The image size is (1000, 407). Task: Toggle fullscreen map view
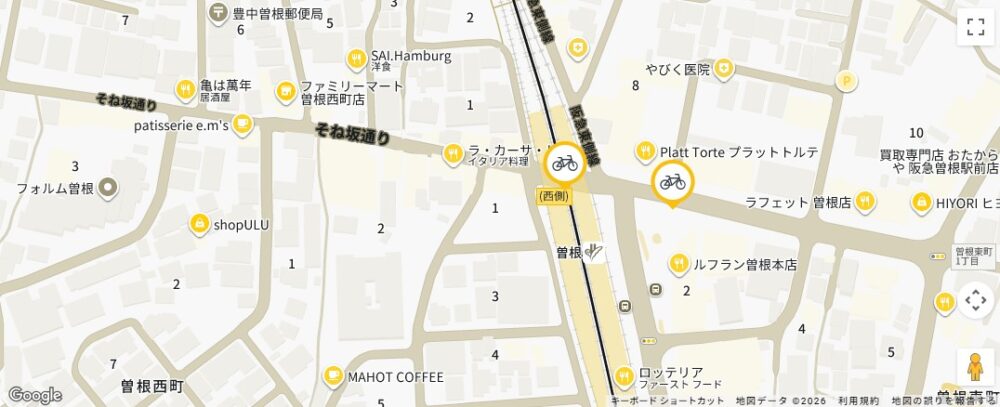pos(975,27)
